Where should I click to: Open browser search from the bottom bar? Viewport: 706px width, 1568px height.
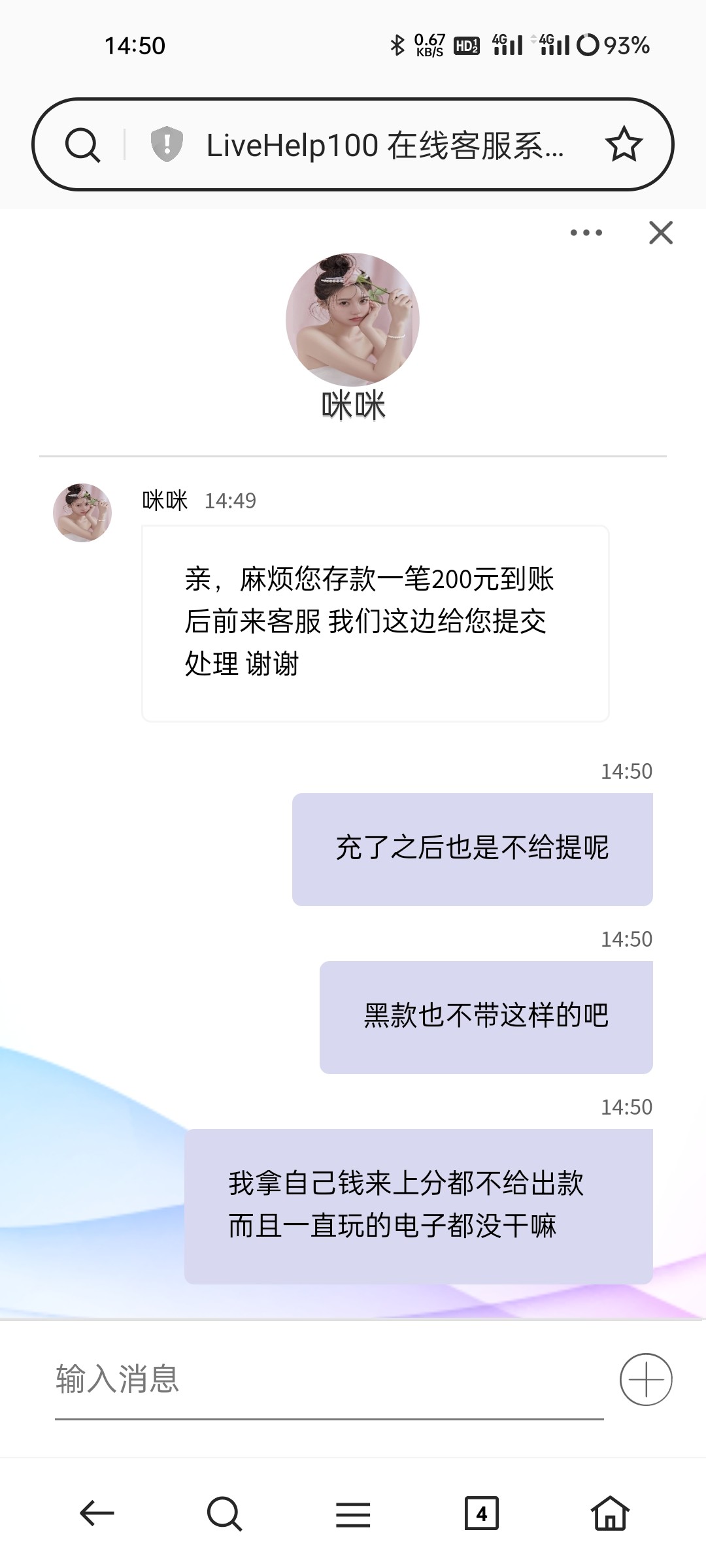click(224, 1513)
